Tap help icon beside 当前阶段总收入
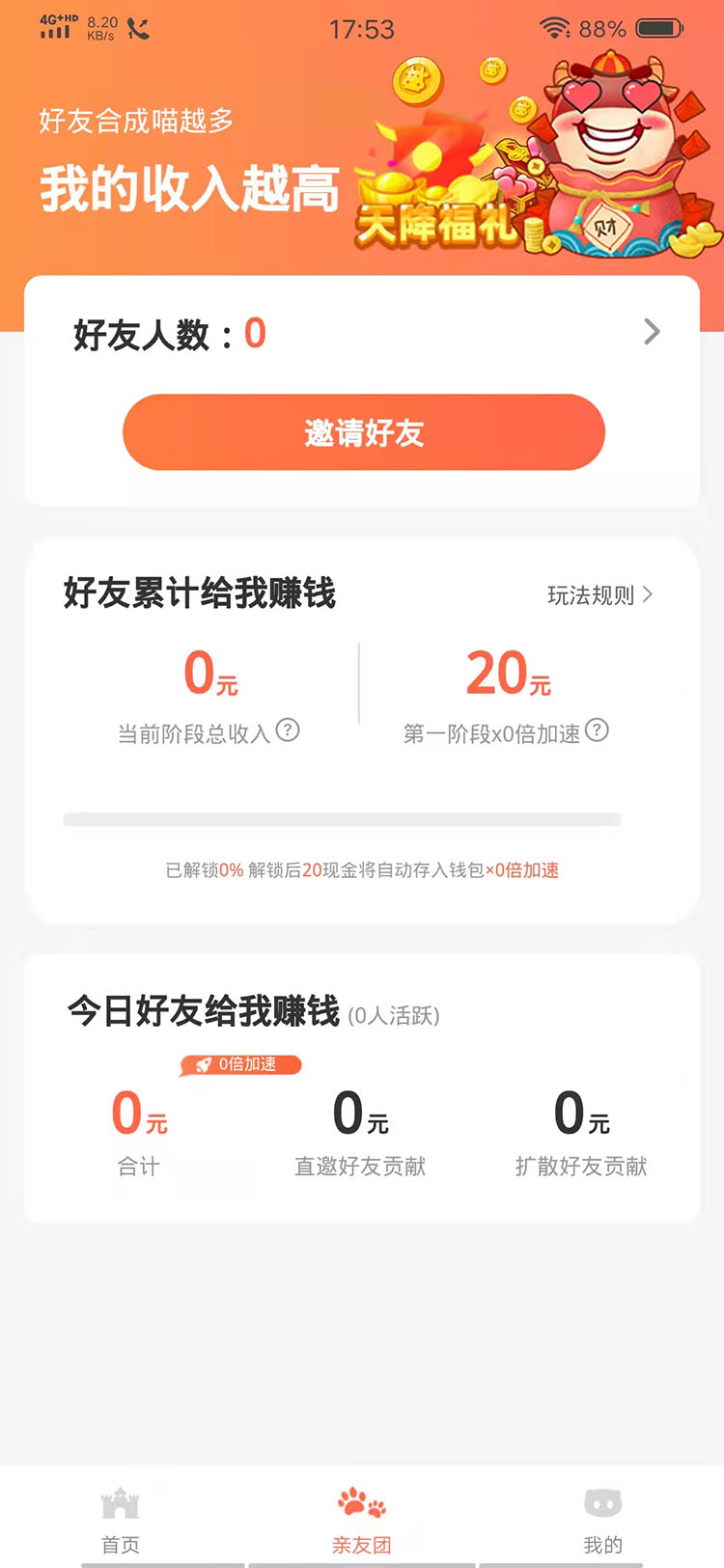The height and width of the screenshot is (1568, 724). [x=288, y=730]
